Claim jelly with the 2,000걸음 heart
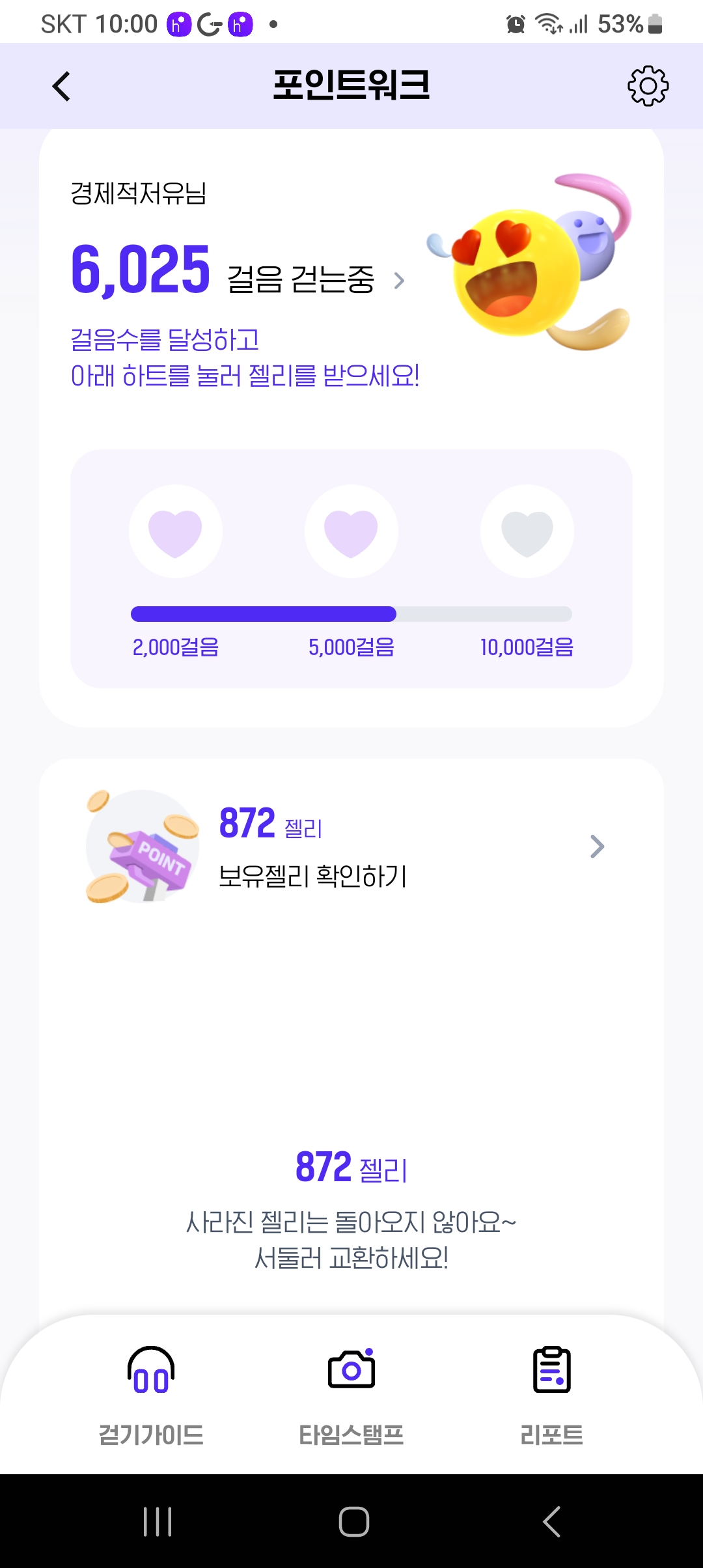703x1568 pixels. 176,532
